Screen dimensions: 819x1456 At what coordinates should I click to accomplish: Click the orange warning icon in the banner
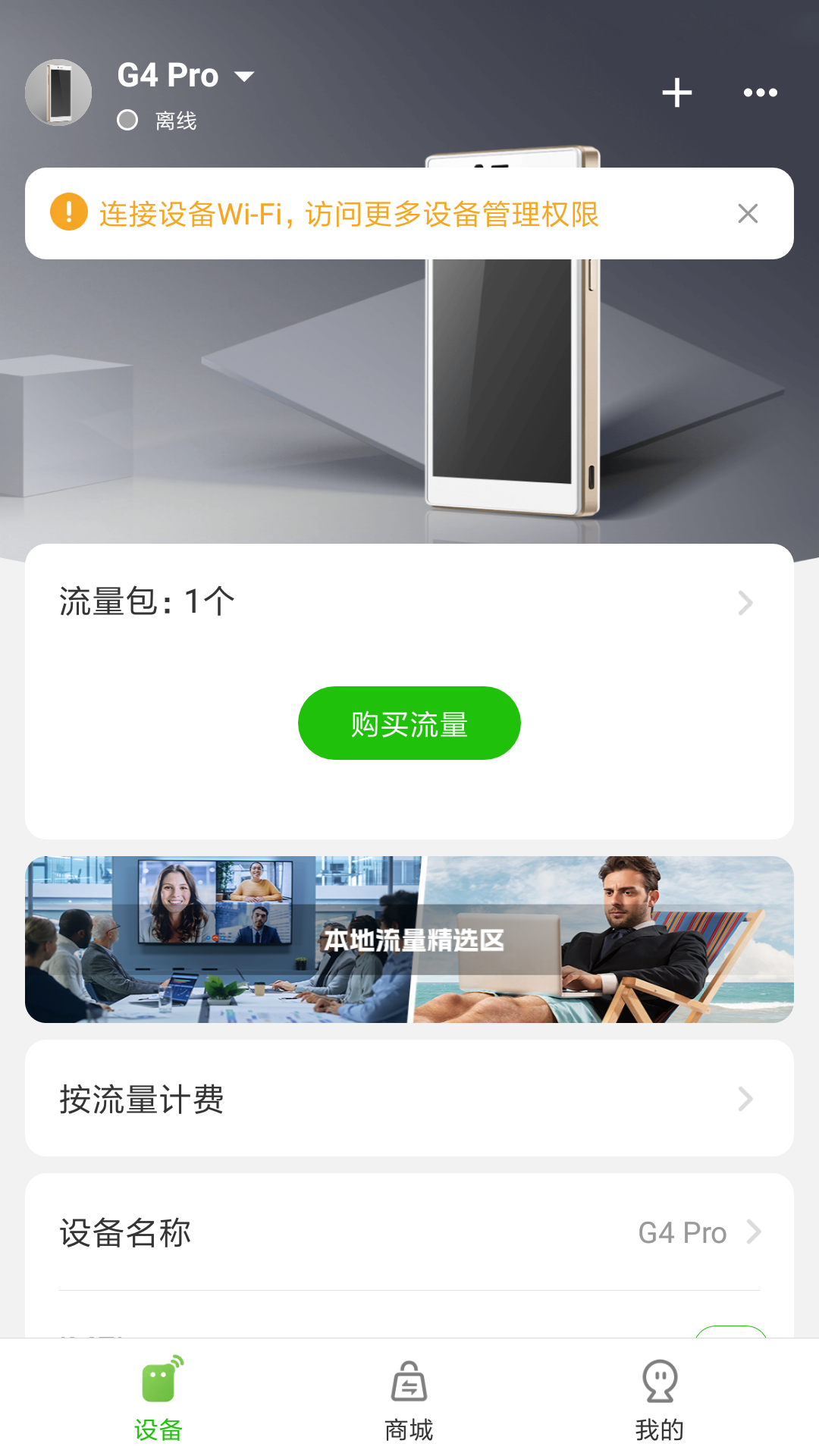69,213
